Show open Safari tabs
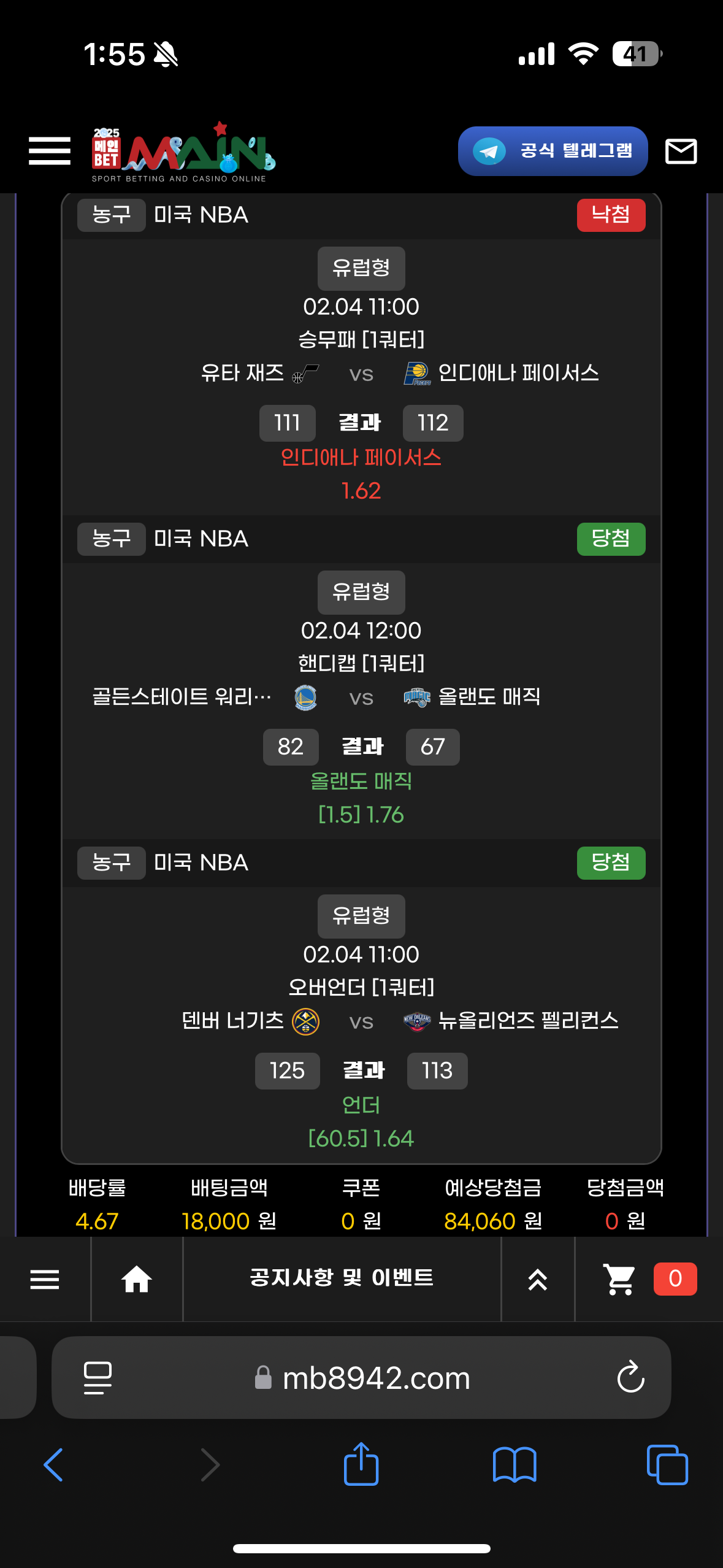The image size is (723, 1568). 667,1465
